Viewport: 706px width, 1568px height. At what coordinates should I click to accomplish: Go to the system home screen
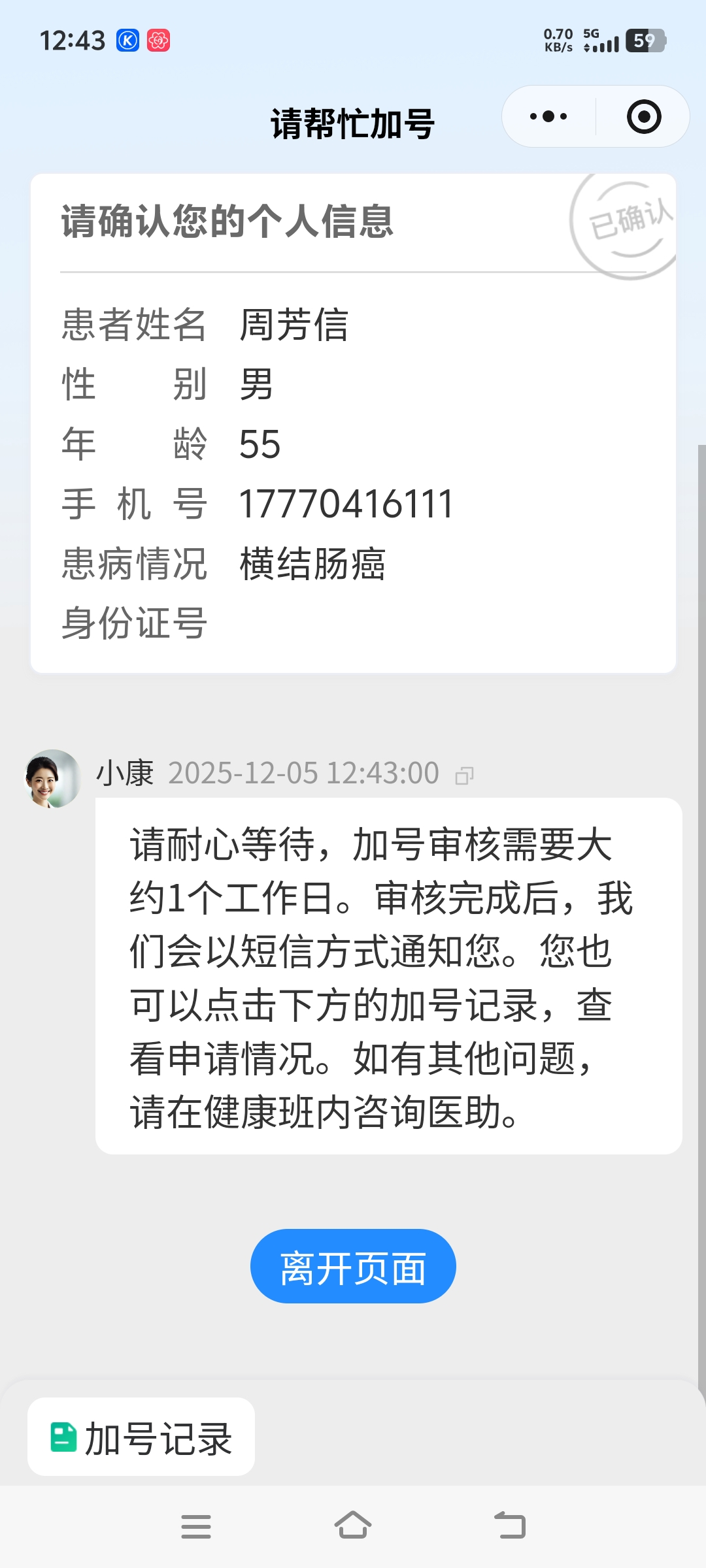pos(353,1526)
